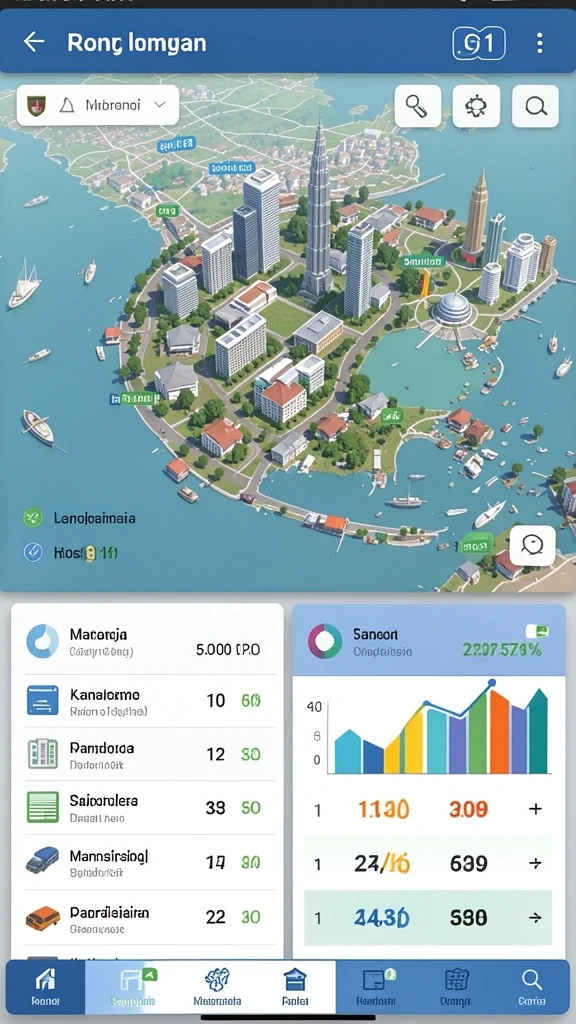Tap the plus on the 1130 row

535,810
